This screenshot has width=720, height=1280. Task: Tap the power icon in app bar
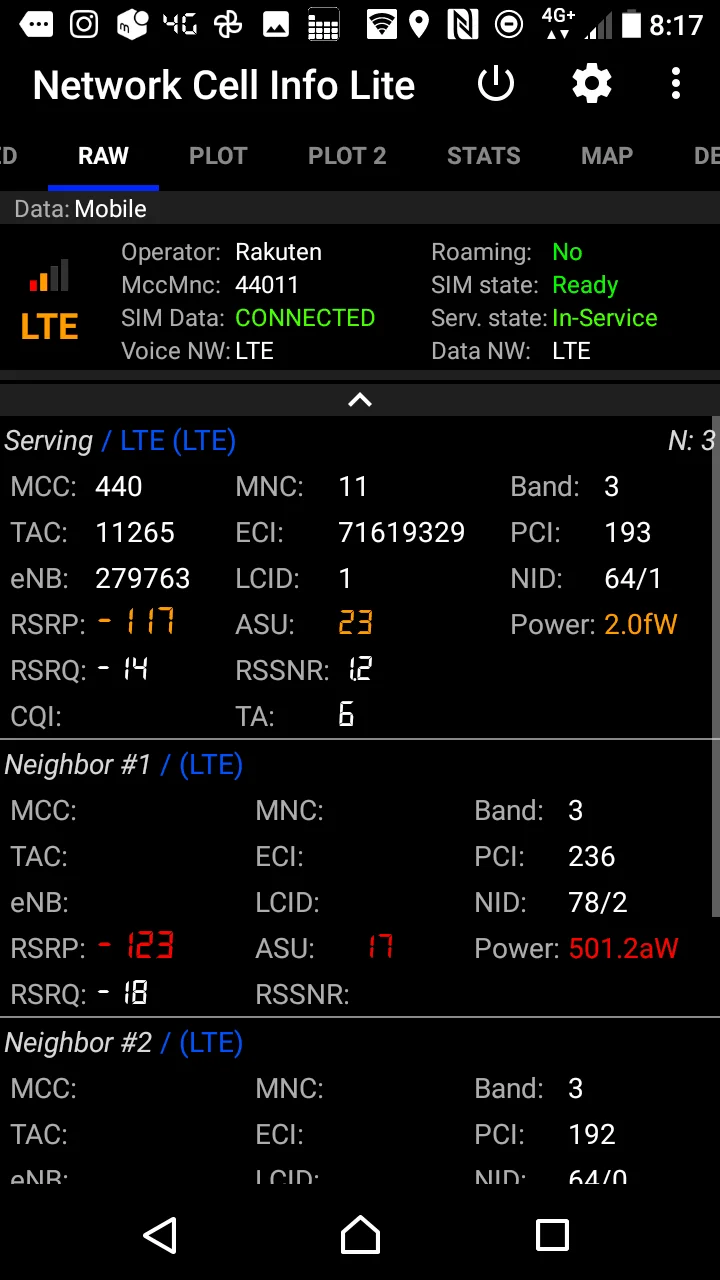pyautogui.click(x=495, y=84)
